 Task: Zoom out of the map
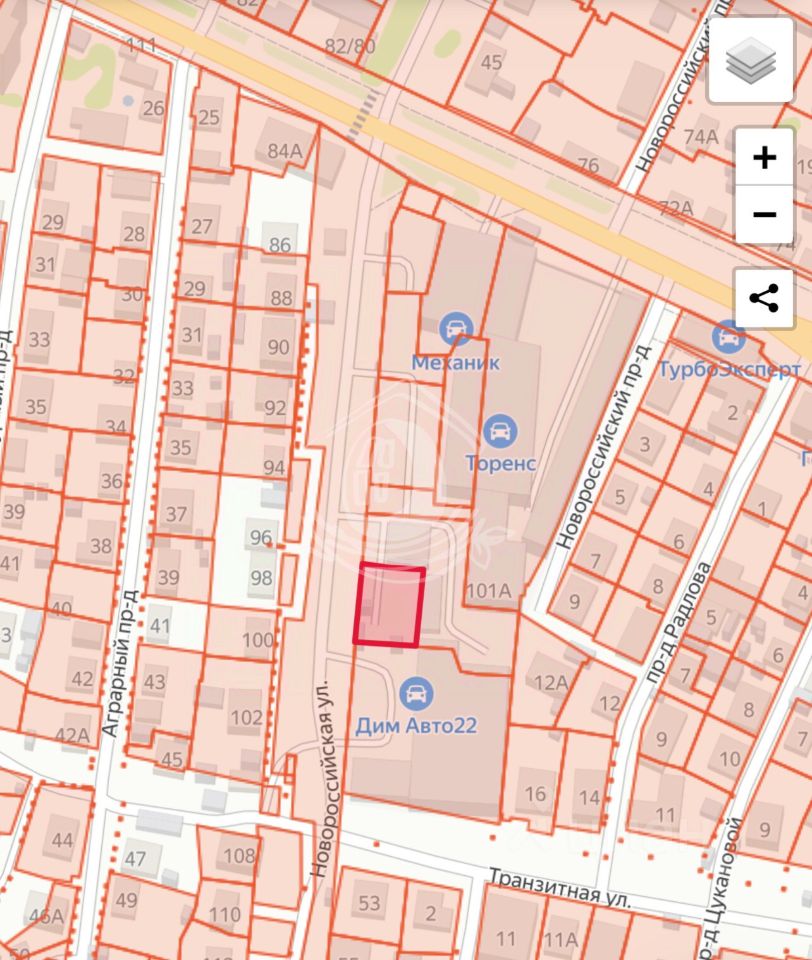[x=764, y=214]
